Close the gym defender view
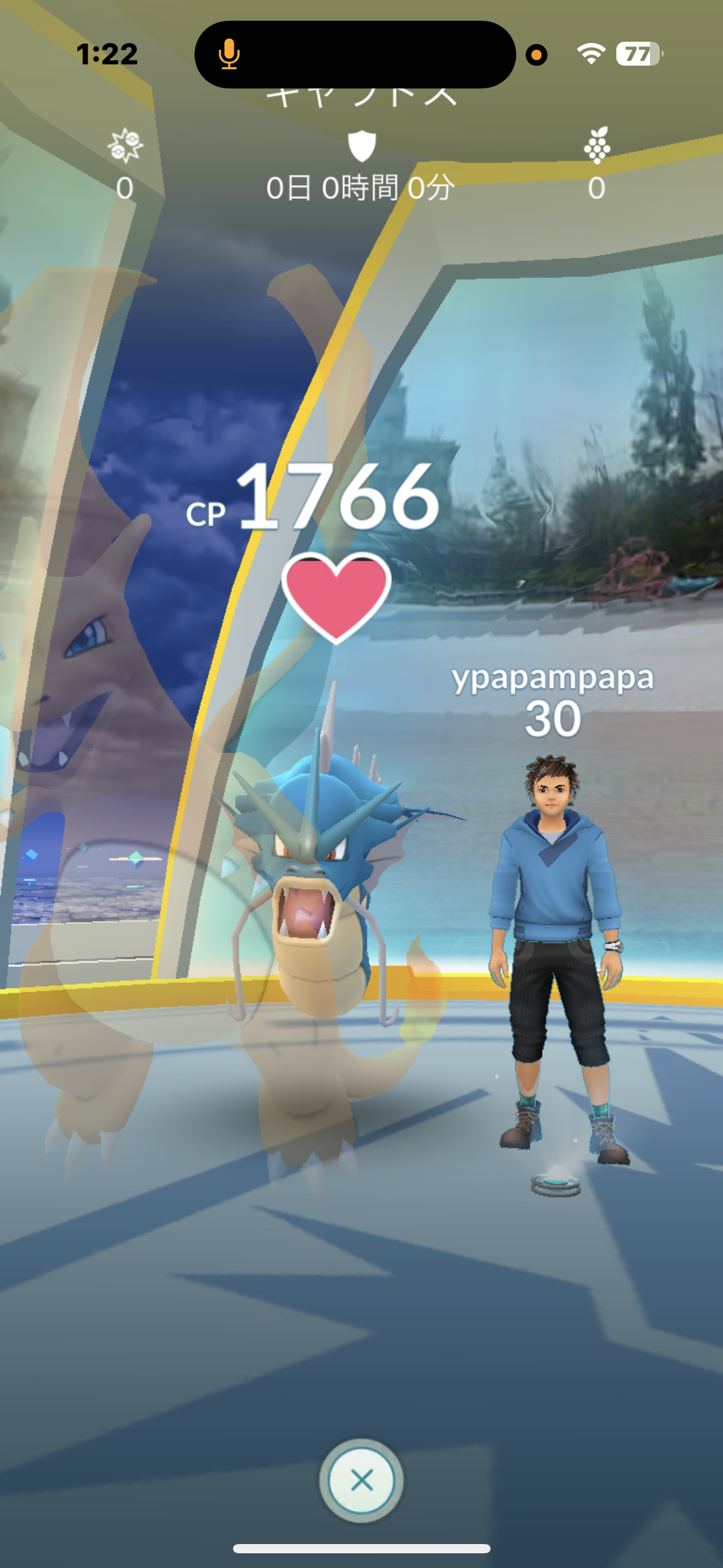 pos(361,1480)
